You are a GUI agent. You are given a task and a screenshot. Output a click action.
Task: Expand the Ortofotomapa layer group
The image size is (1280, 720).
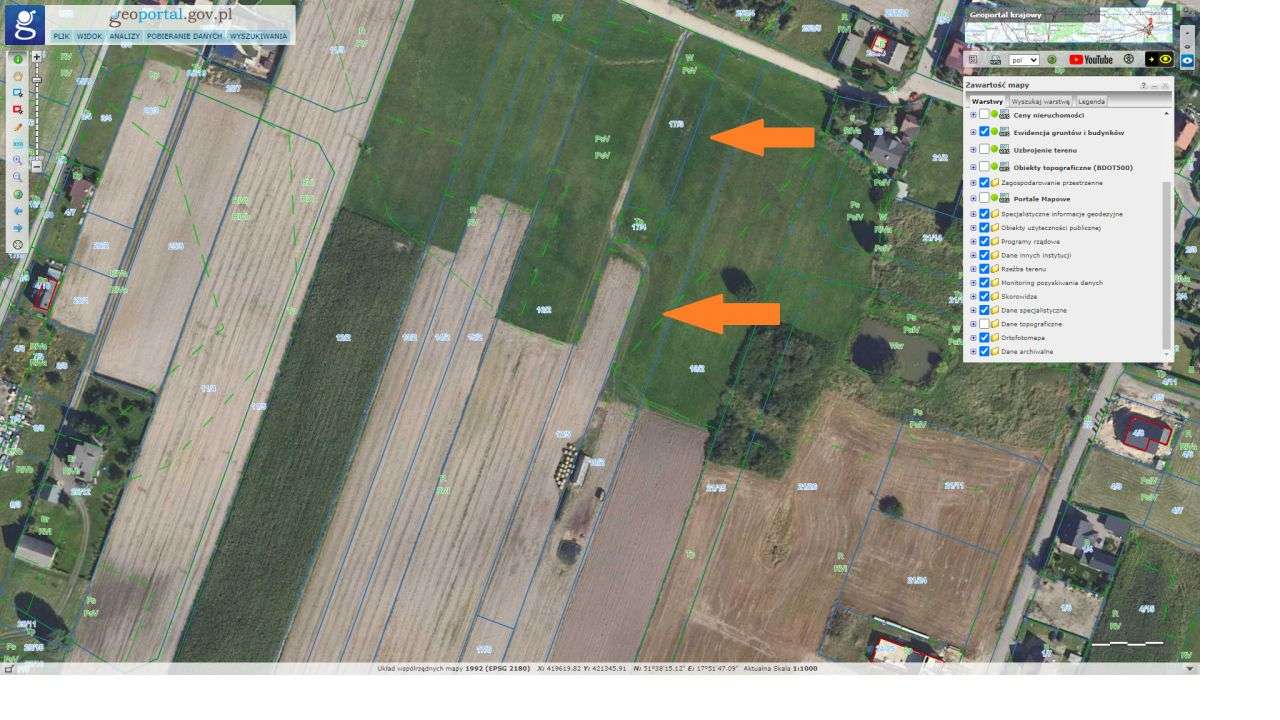click(973, 338)
